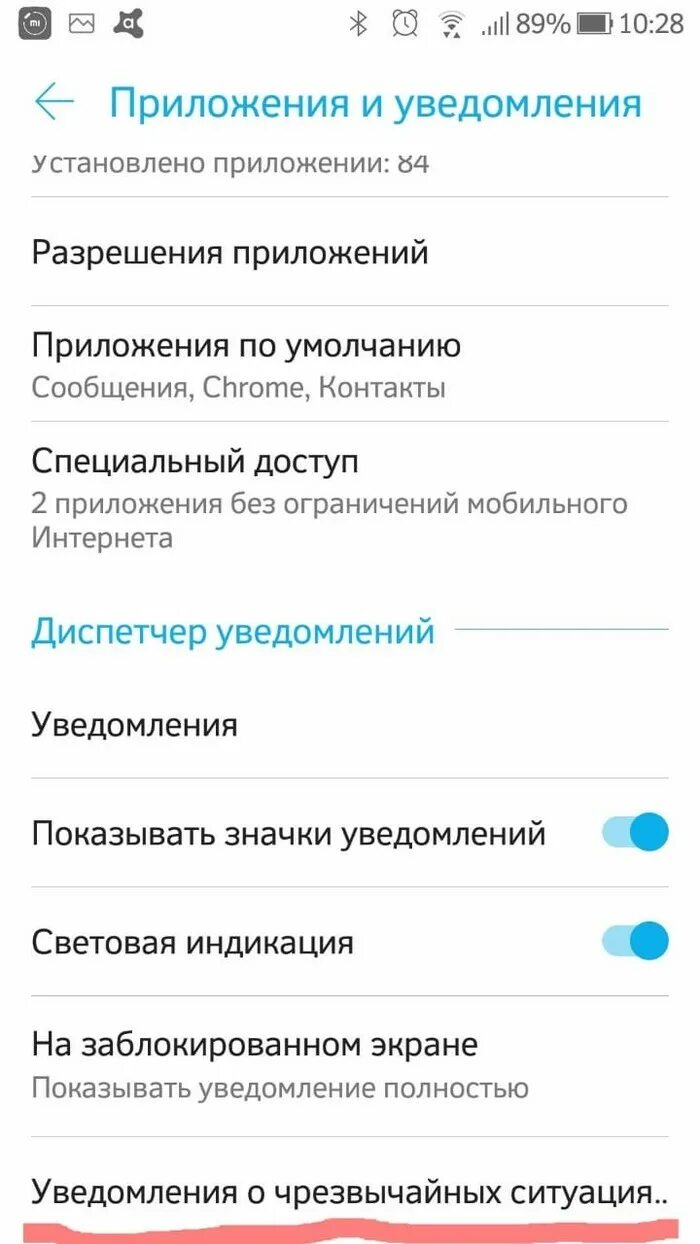Turn off Световая индикация
The height and width of the screenshot is (1244, 700).
(x=635, y=941)
